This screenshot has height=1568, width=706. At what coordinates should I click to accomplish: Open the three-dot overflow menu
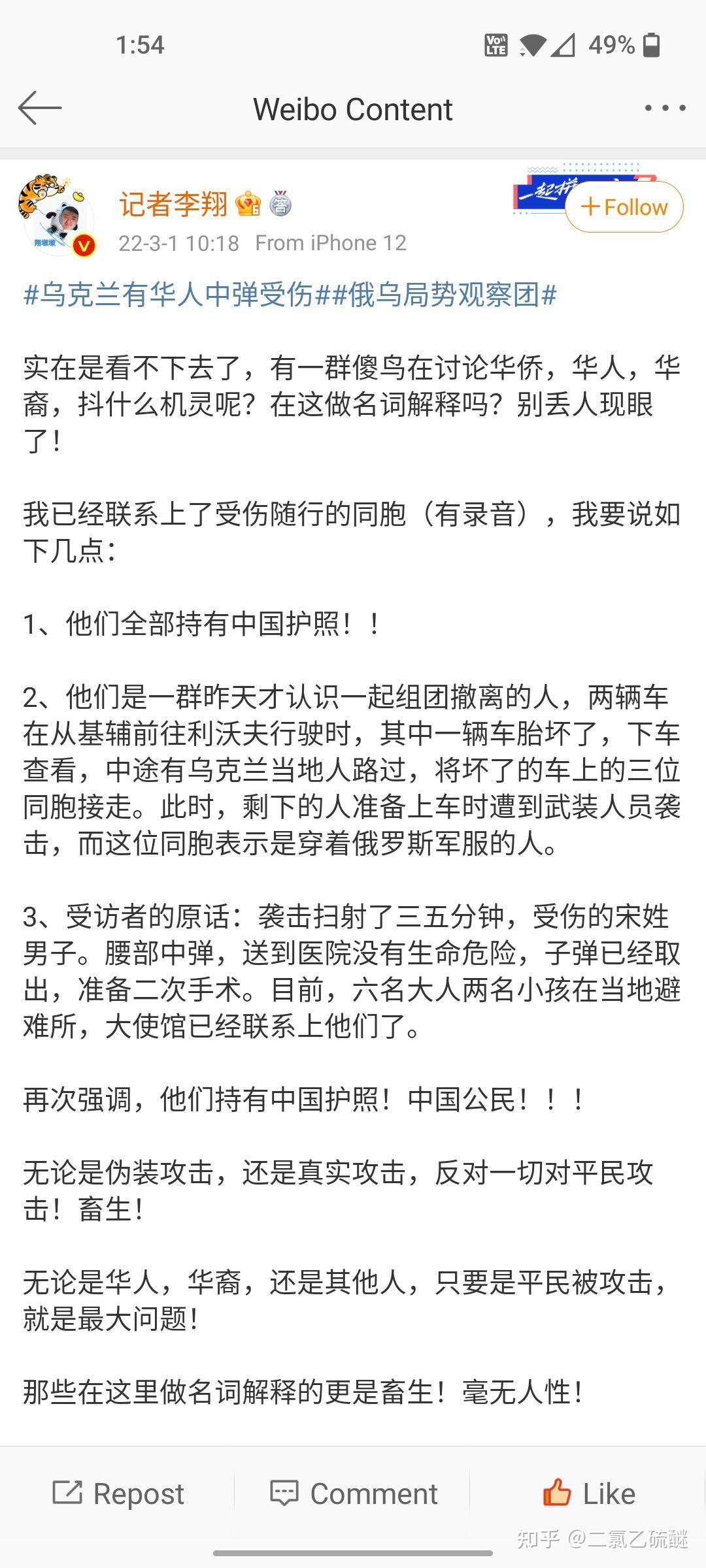coord(665,108)
